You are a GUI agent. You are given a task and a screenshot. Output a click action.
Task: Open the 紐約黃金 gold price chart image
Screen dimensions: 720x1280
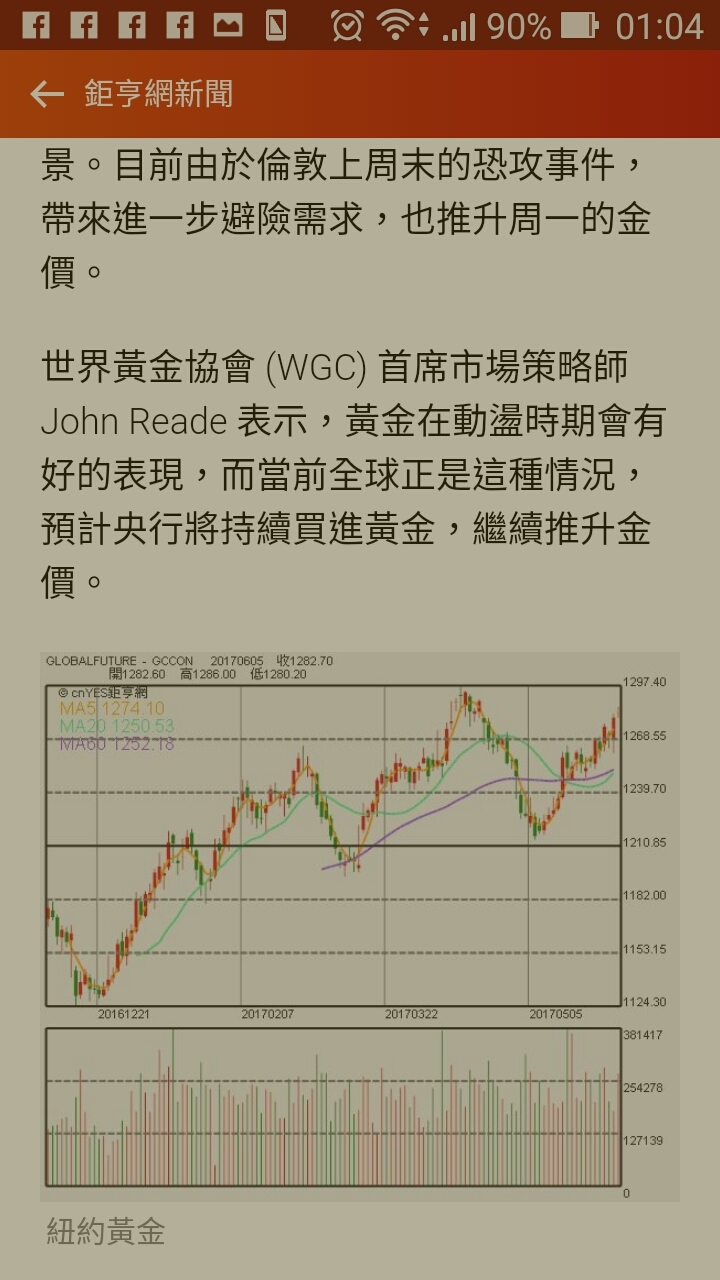[359, 925]
